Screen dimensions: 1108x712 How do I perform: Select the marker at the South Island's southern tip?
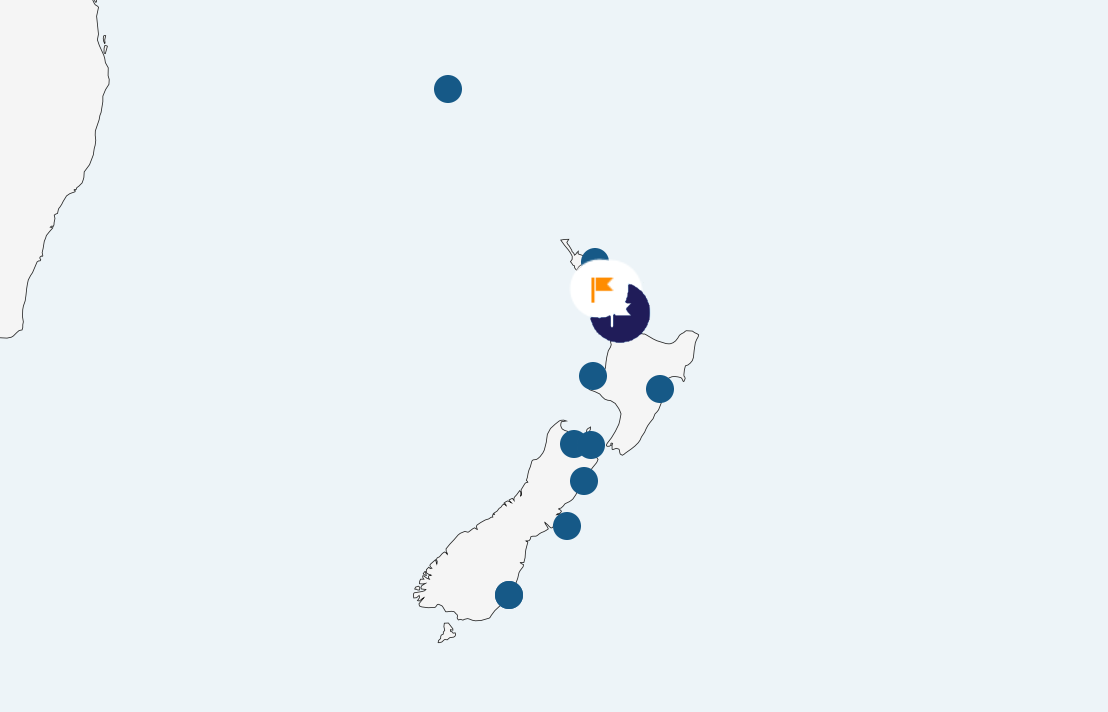coord(509,595)
